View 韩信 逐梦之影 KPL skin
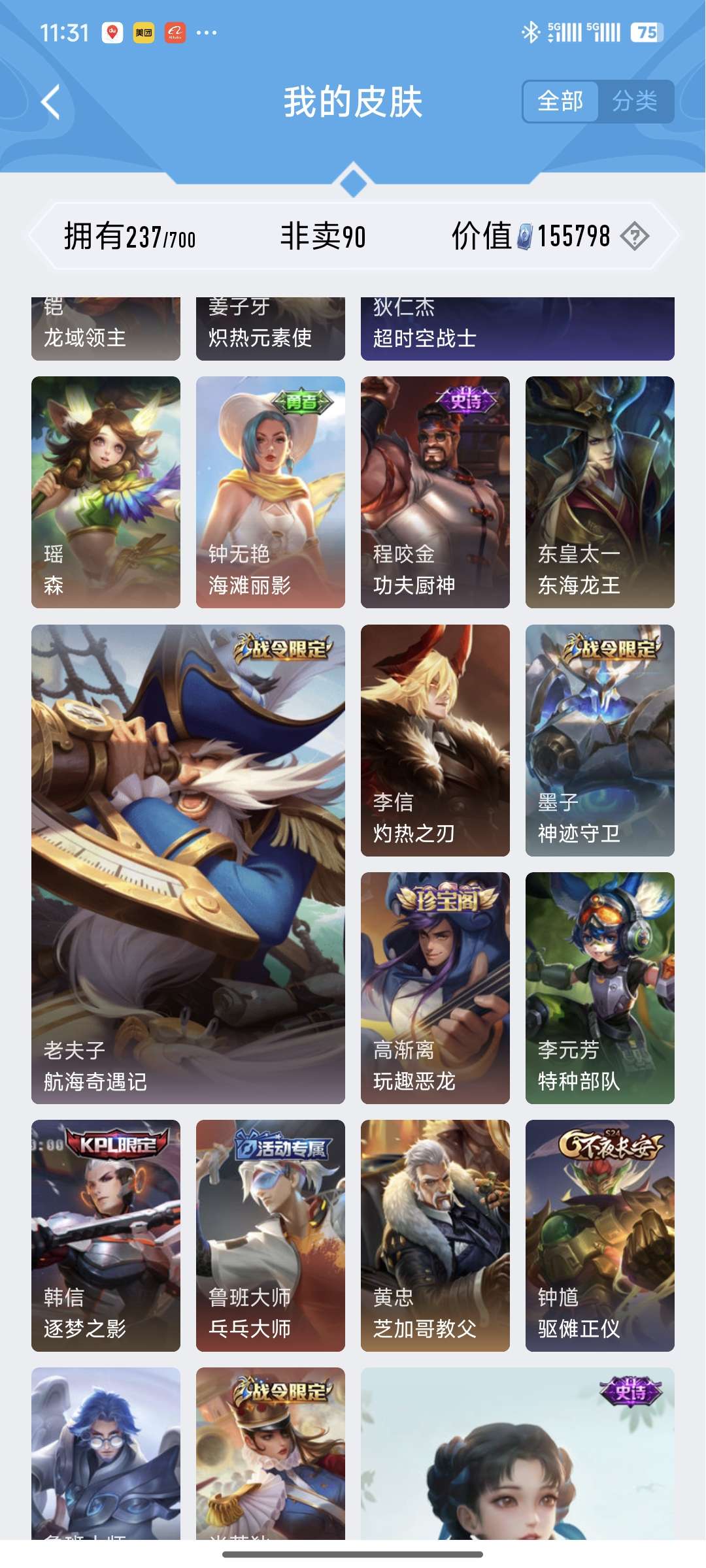The height and width of the screenshot is (1568, 706). 106,1235
